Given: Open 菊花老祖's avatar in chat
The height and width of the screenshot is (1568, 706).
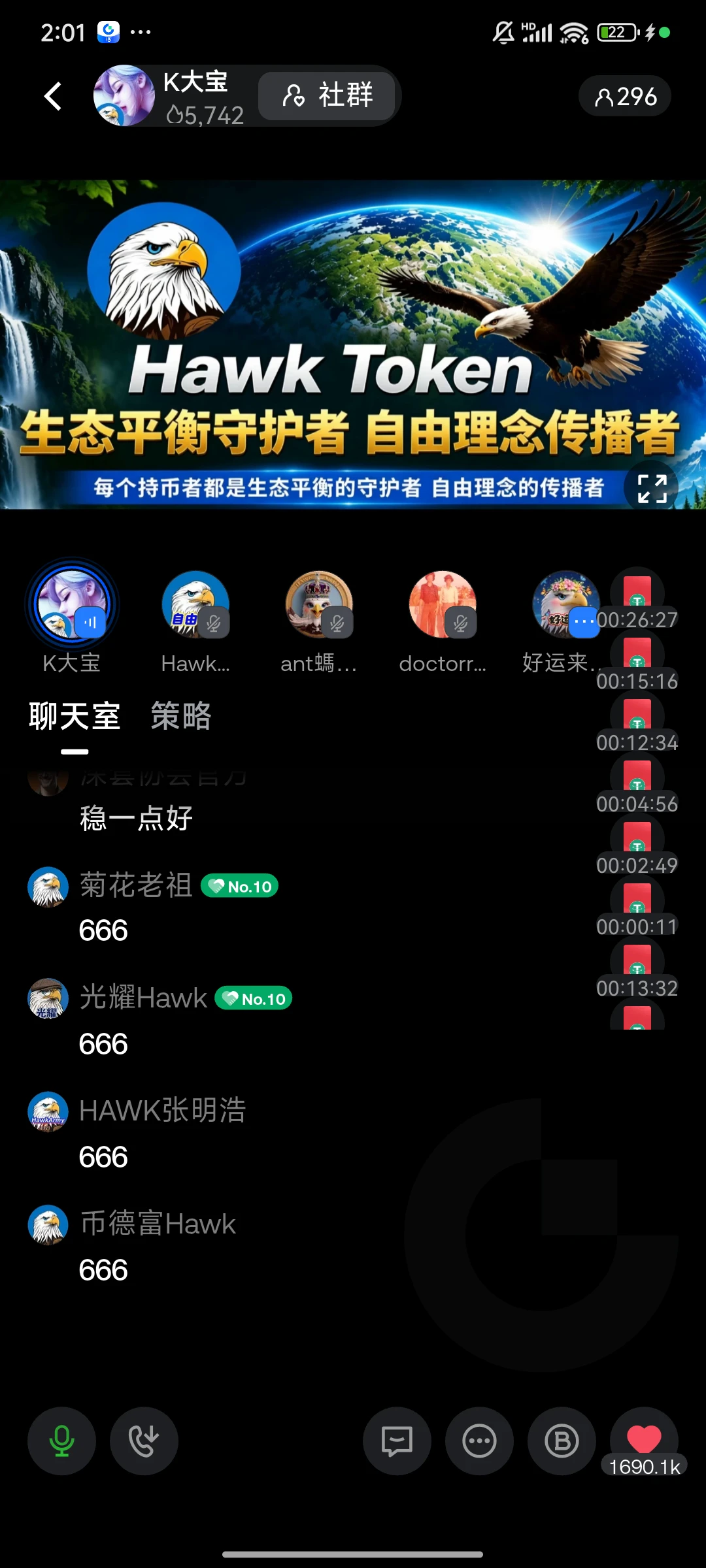Looking at the screenshot, I should (x=48, y=887).
